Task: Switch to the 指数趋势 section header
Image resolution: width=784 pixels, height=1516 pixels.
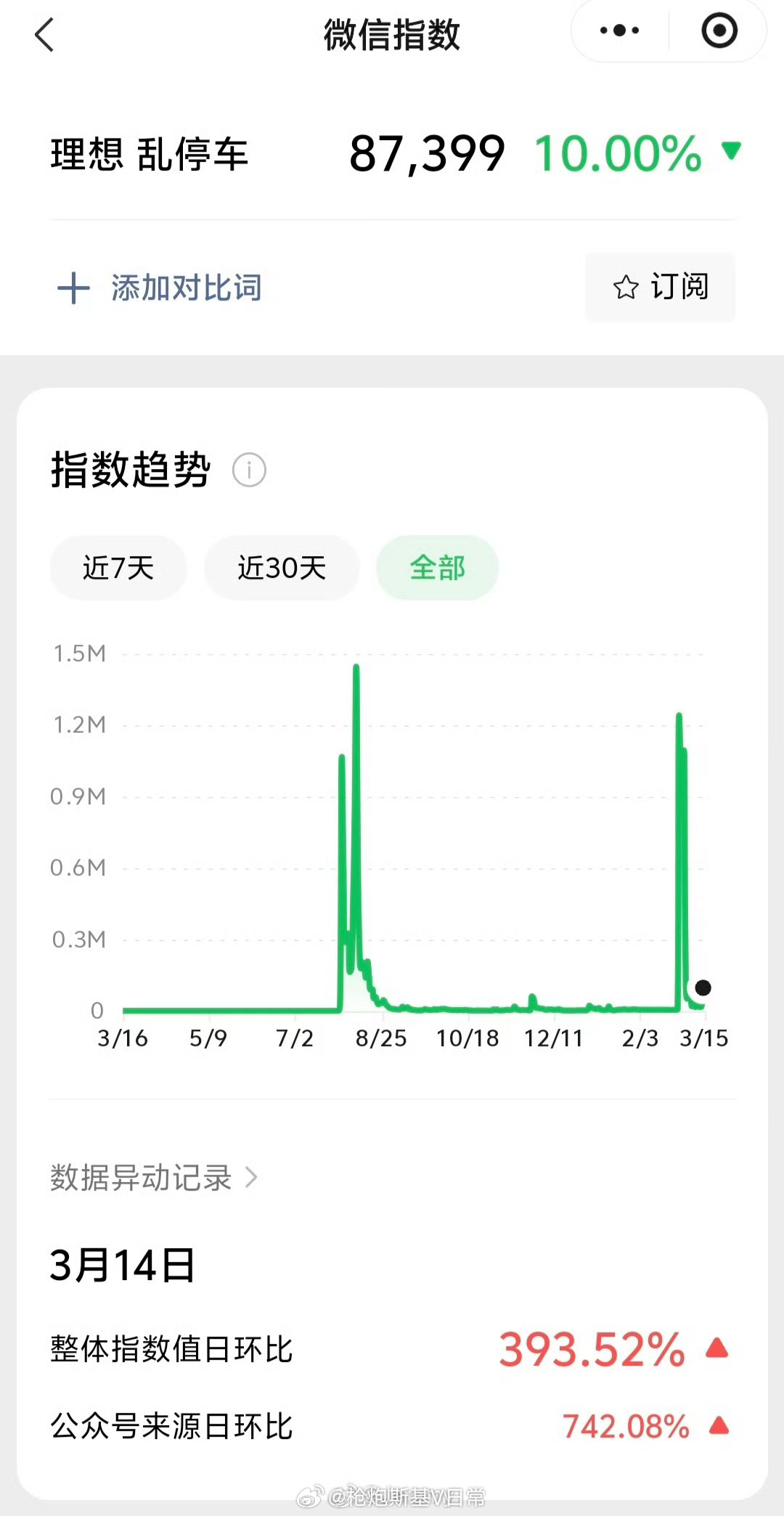Action: click(x=128, y=470)
